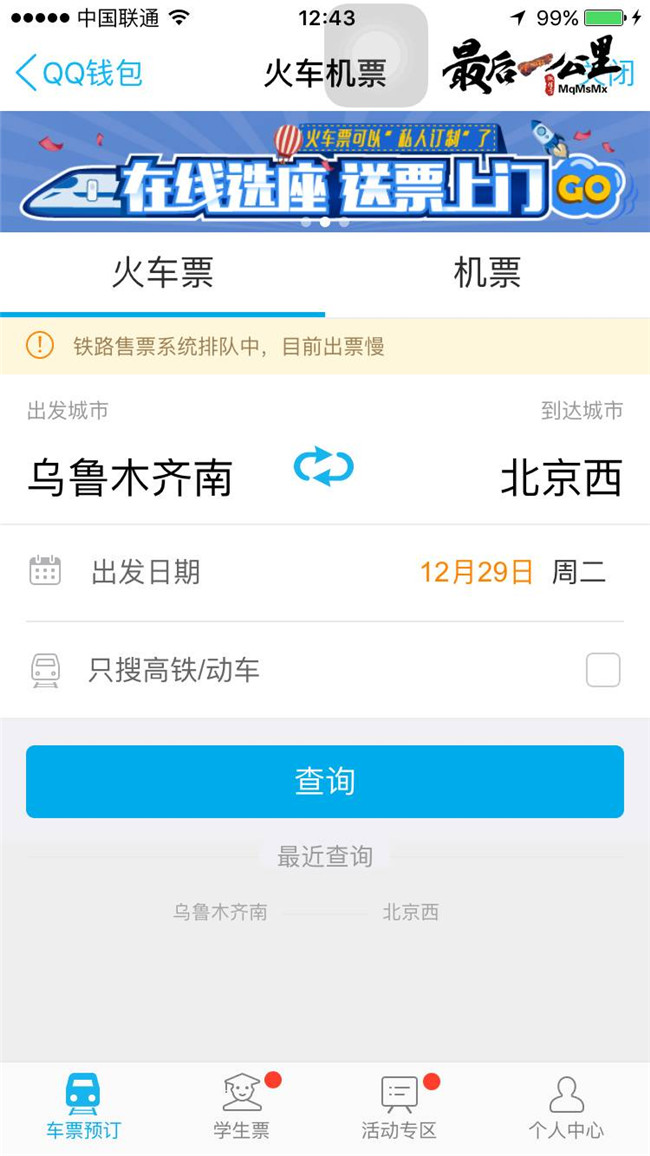
Task: Change arrival city 北京西
Action: point(560,478)
